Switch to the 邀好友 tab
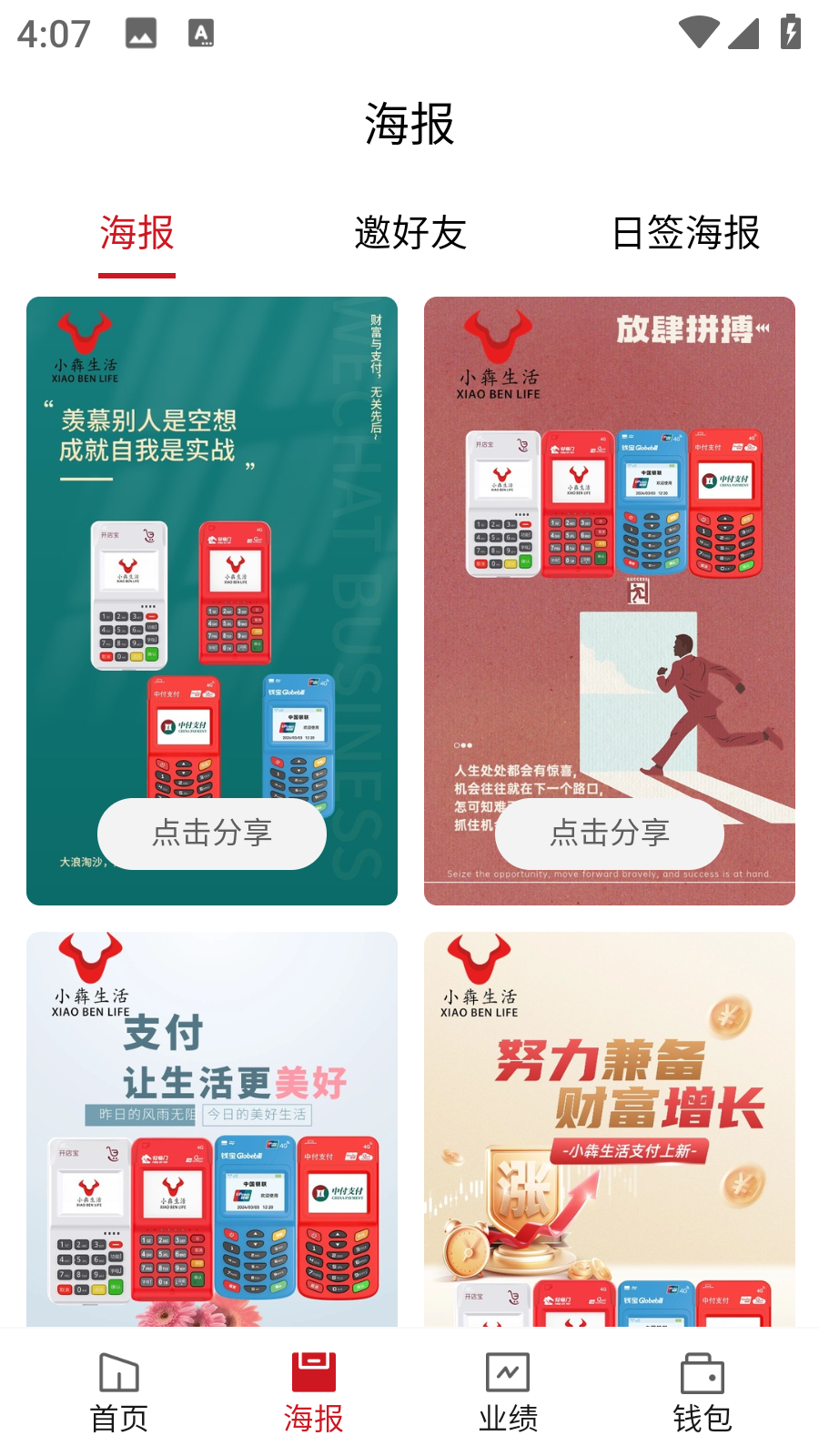Viewport: 819px width, 1456px height. coord(409,233)
